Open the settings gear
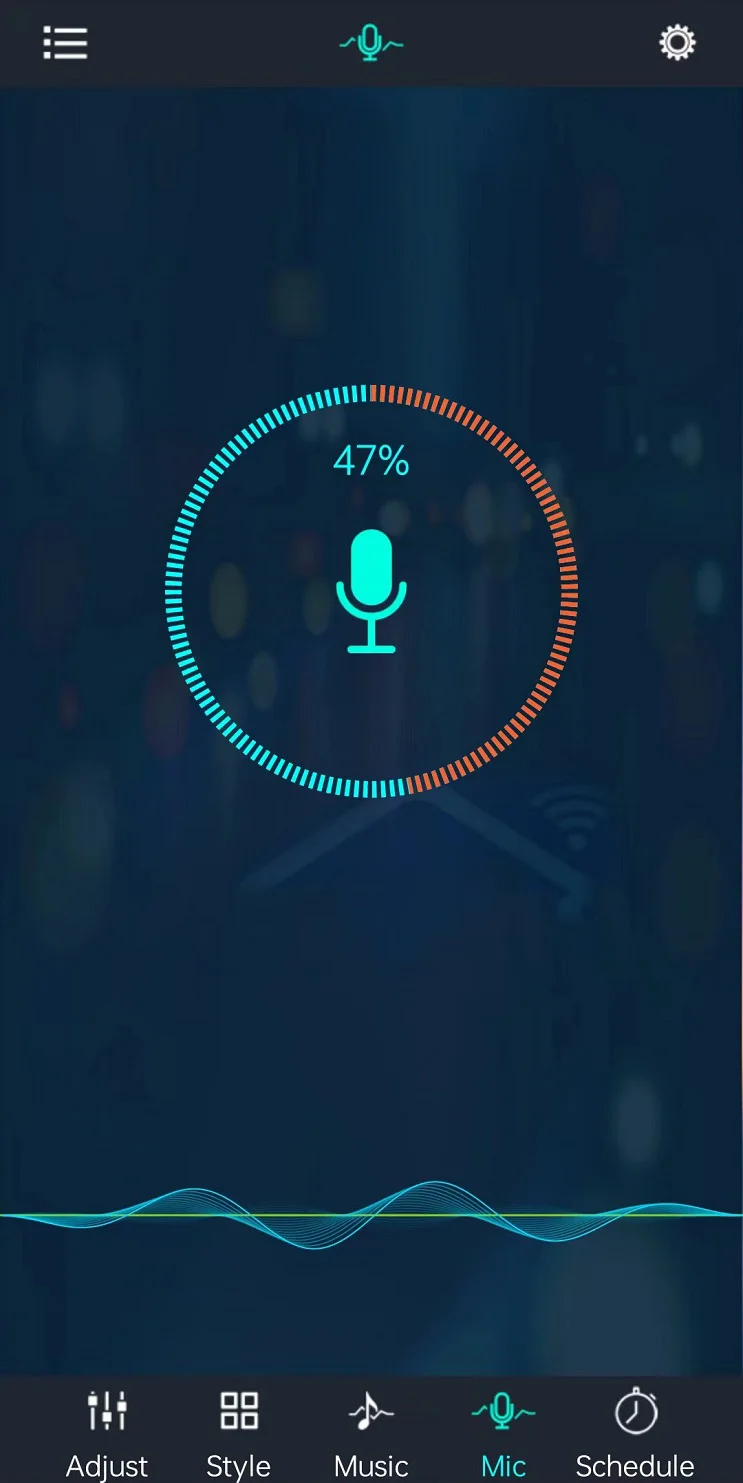Viewport: 743px width, 1483px height. tap(677, 43)
